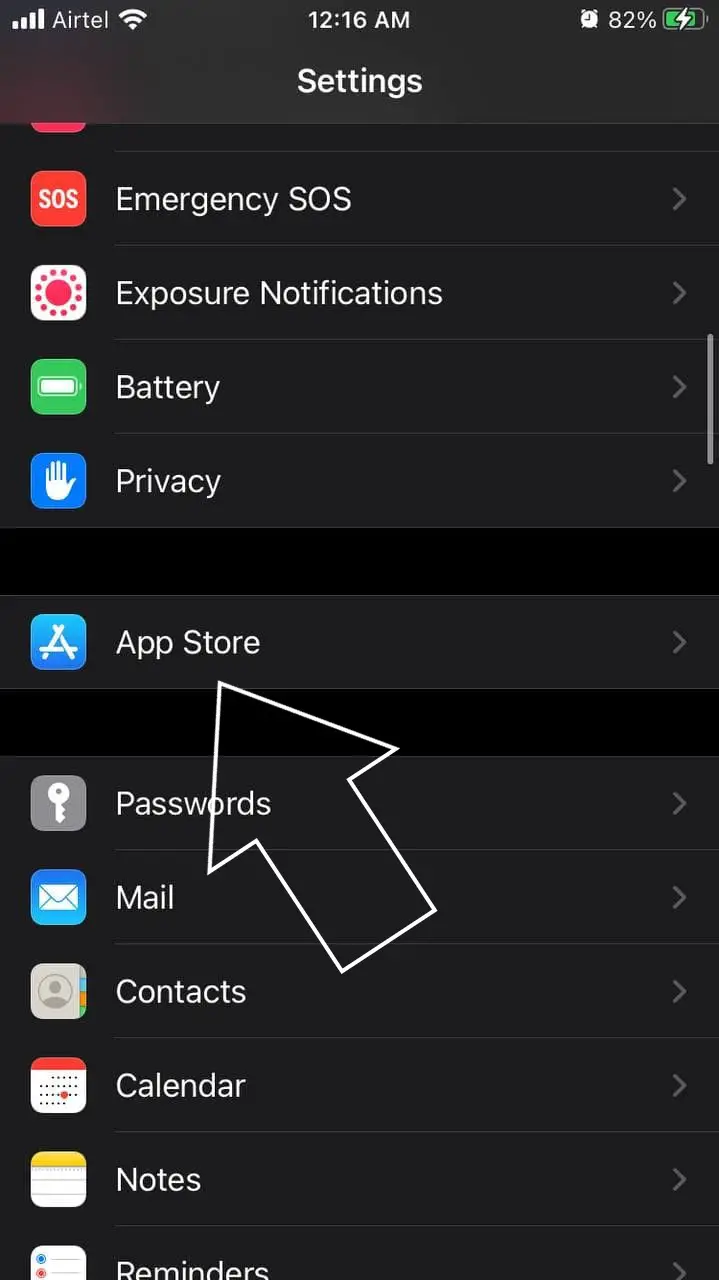Open App Store settings
Image resolution: width=719 pixels, height=1280 pixels.
coord(359,642)
